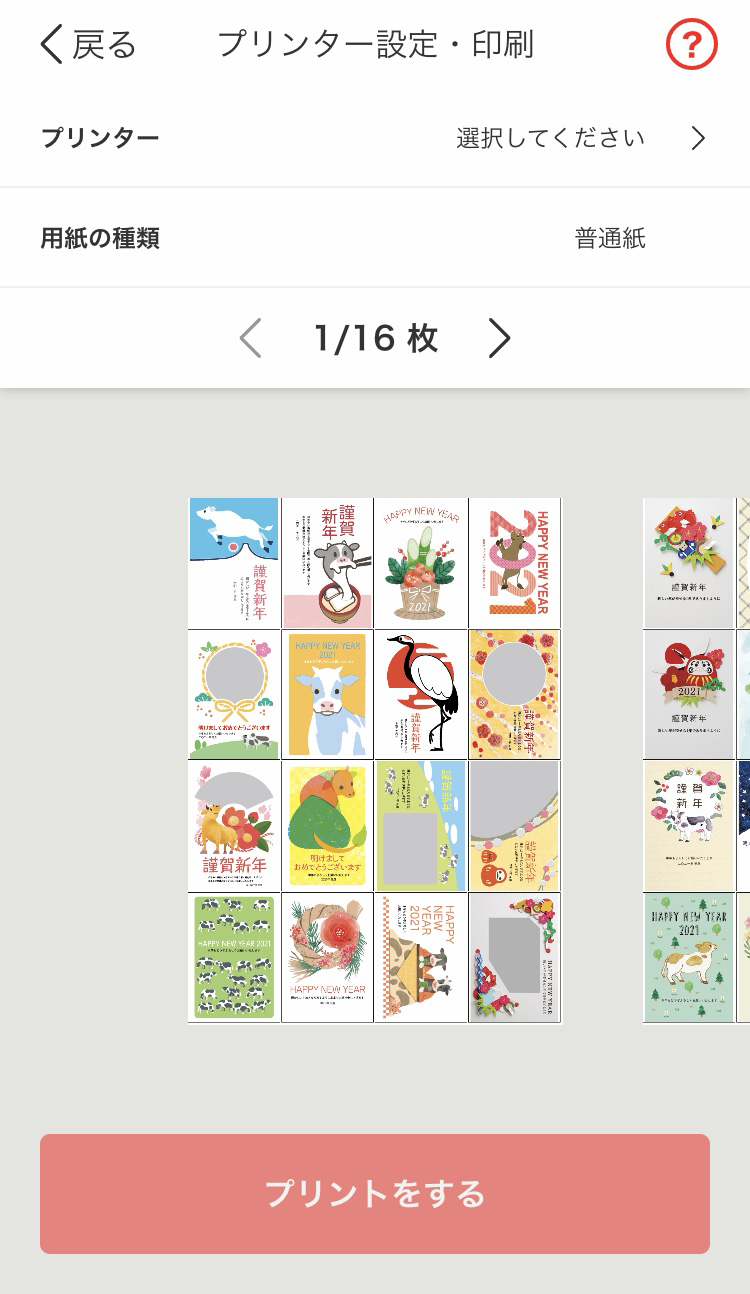Viewport: 750px width, 1294px height.
Task: Open the help question mark icon
Action: tap(692, 45)
